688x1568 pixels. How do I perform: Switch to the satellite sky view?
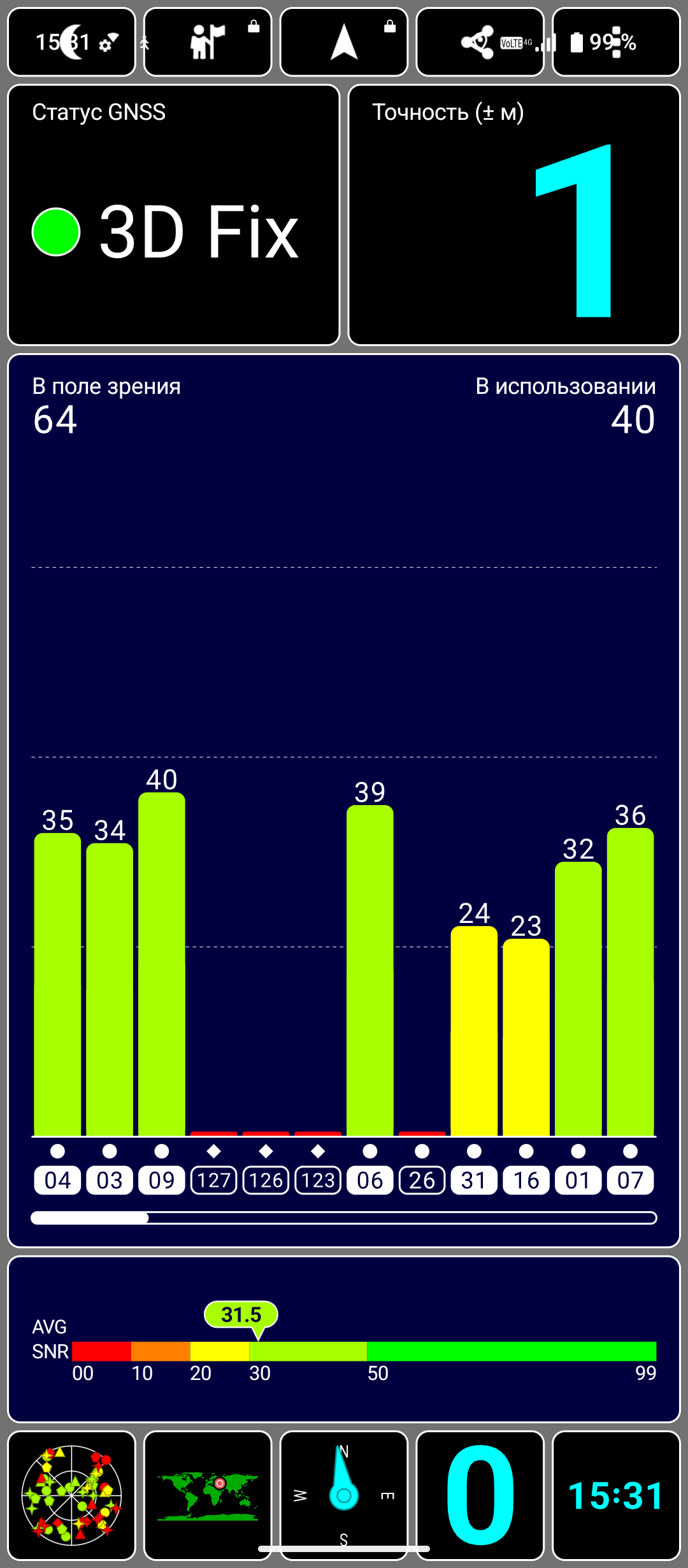click(71, 1495)
